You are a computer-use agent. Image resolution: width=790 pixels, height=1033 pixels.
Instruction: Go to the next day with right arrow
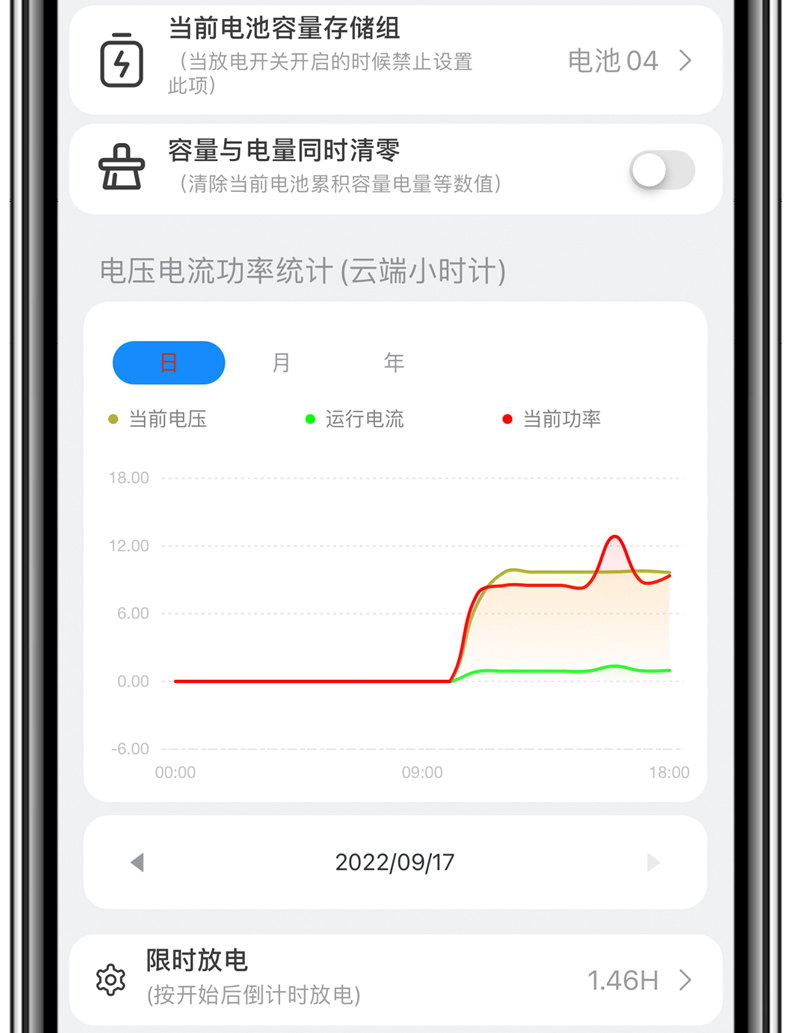[x=653, y=862]
